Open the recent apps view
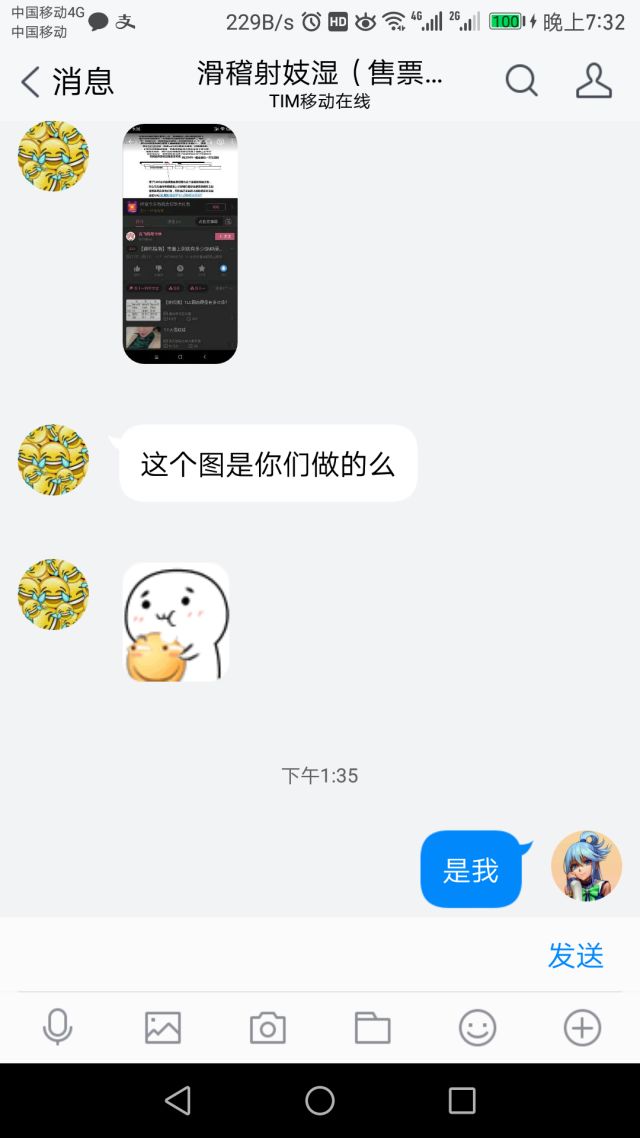This screenshot has height=1138, width=640. pos(462,1101)
